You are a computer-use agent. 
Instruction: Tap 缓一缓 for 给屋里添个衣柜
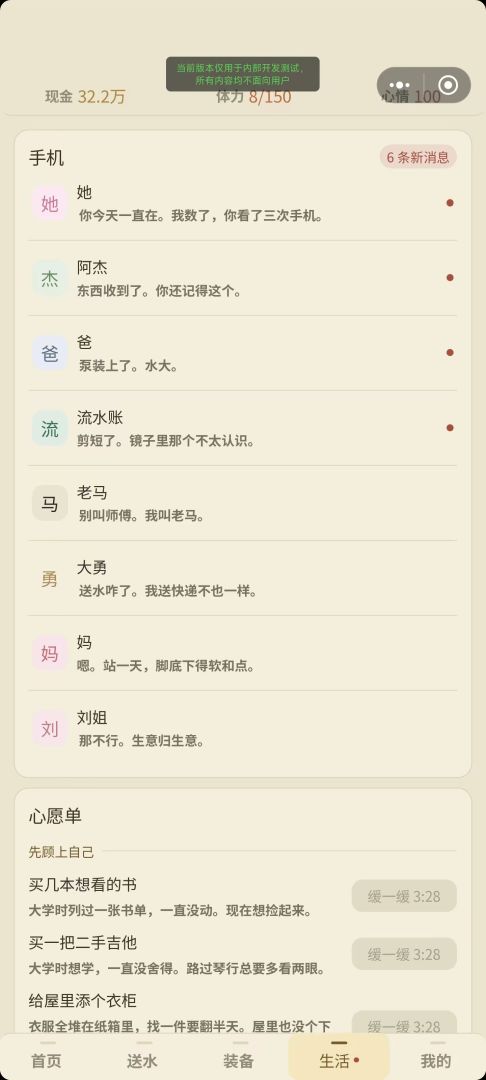click(404, 1025)
